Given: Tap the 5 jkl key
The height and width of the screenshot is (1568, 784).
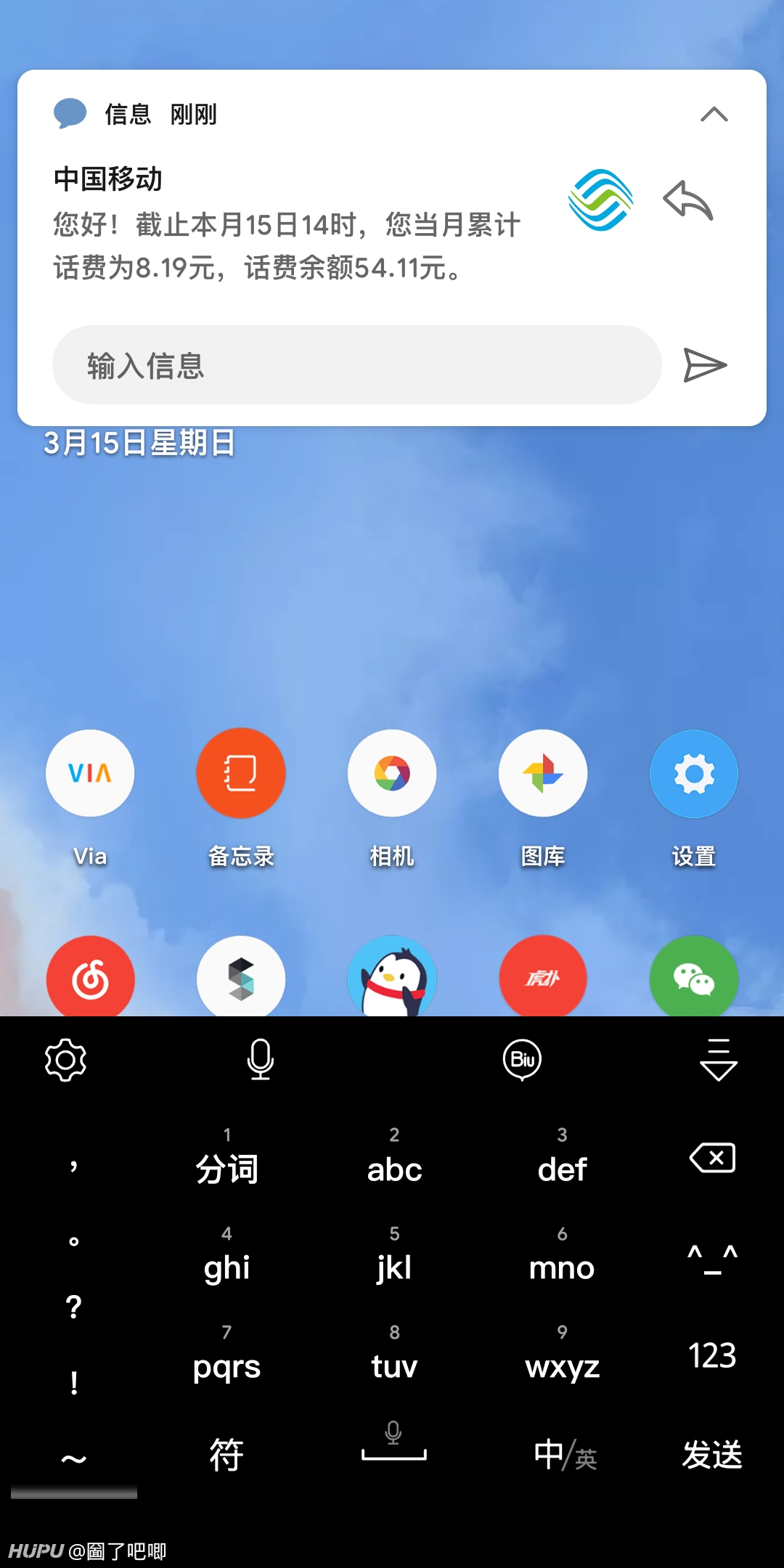Looking at the screenshot, I should coord(394,1257).
